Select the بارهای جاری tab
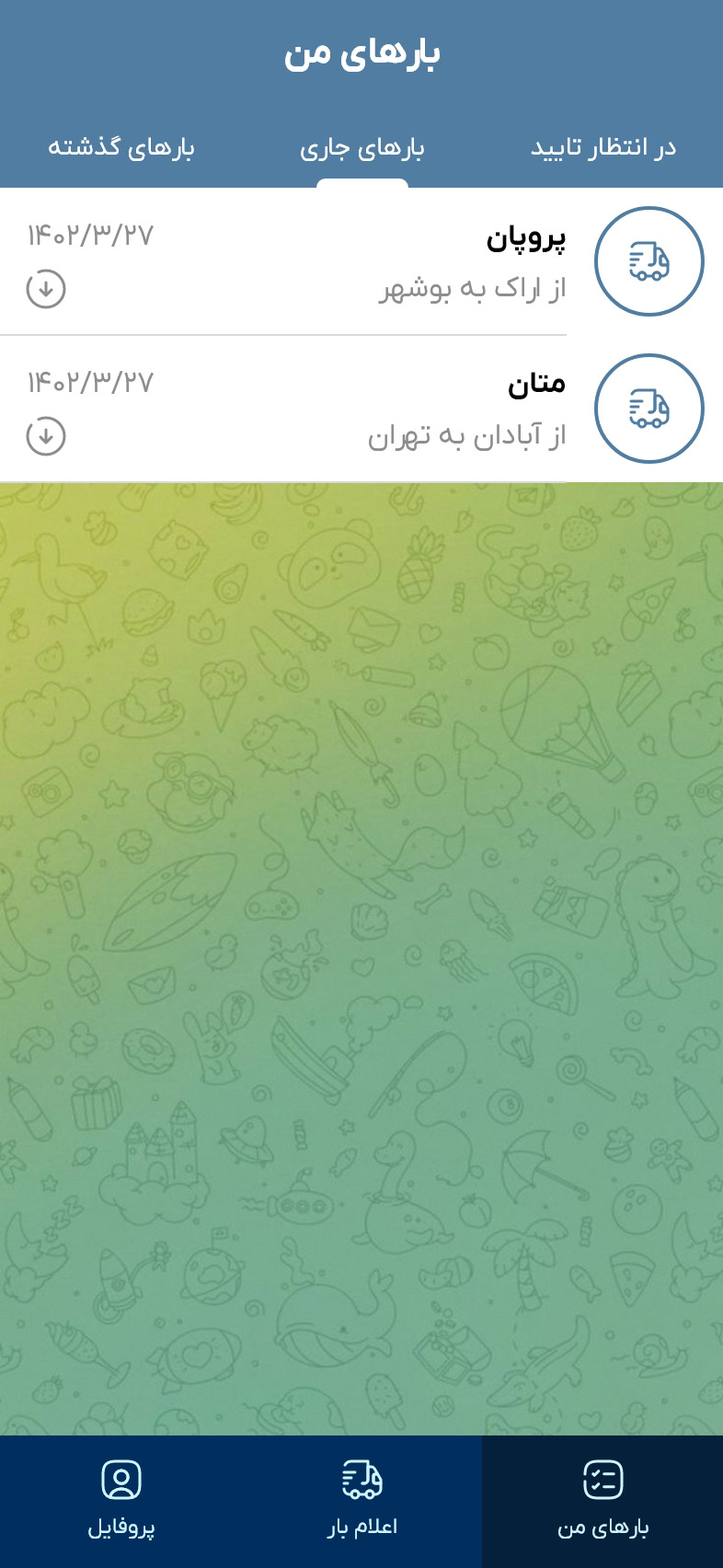 click(x=361, y=148)
